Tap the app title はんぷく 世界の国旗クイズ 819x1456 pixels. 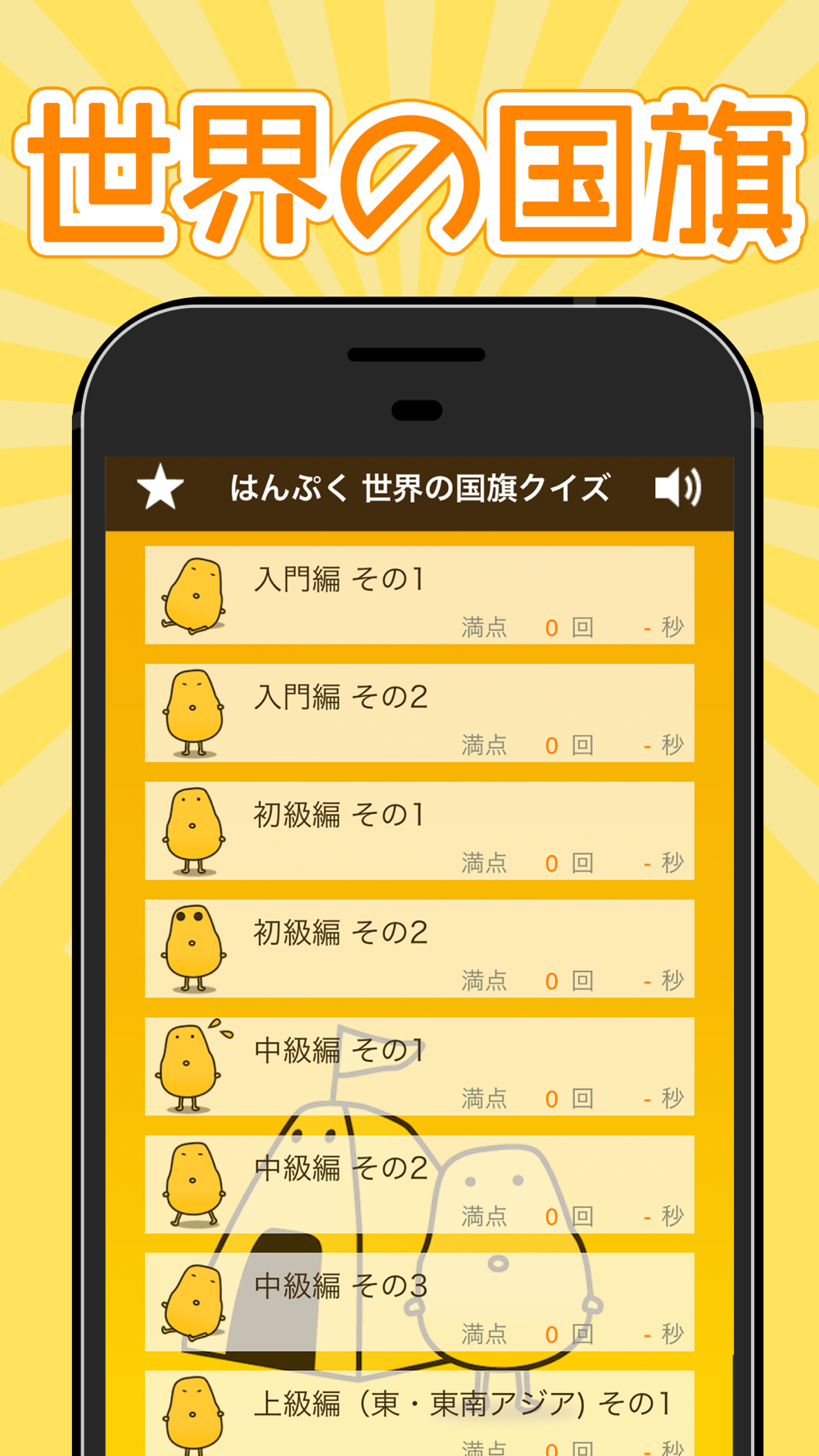pos(422,487)
